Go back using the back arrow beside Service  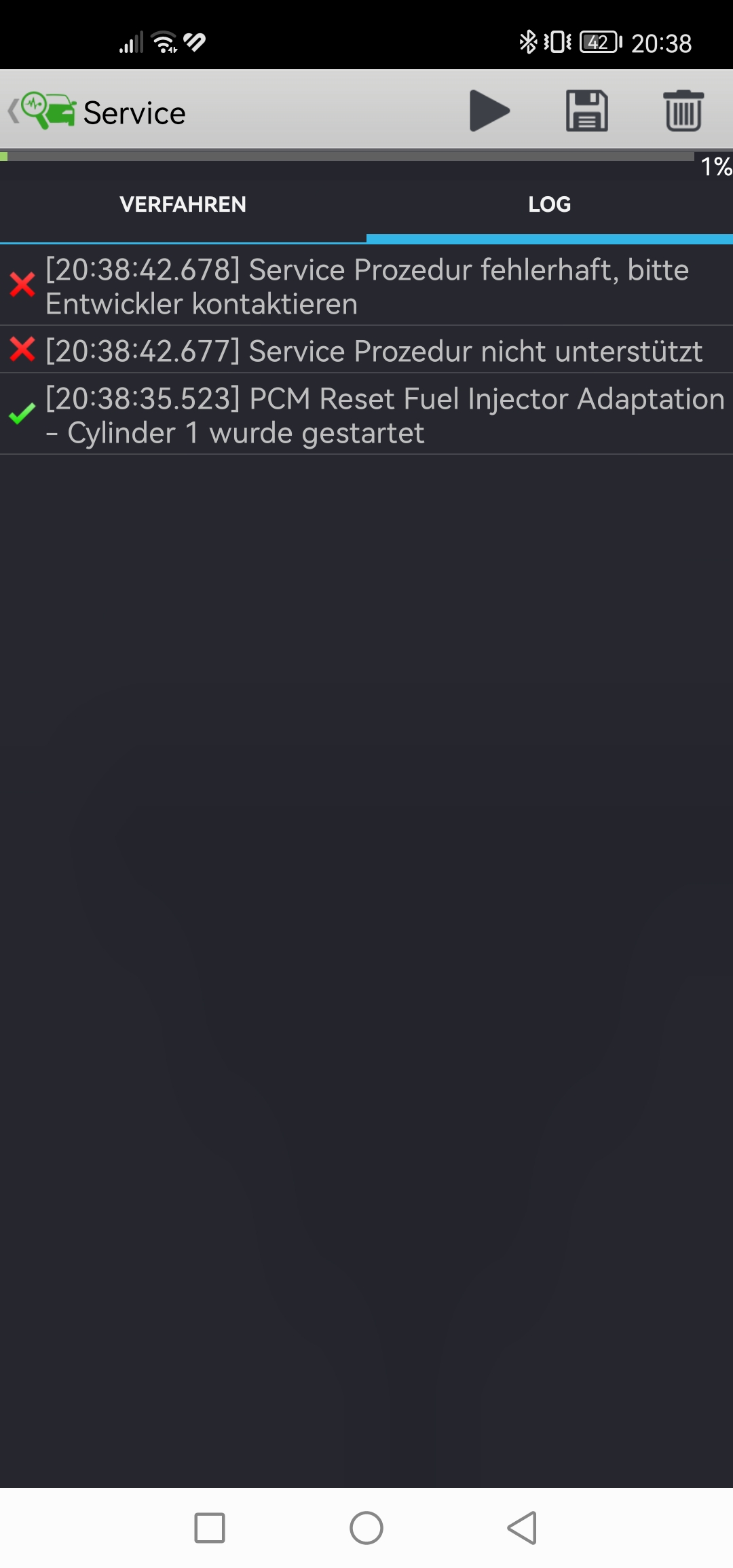click(12, 111)
